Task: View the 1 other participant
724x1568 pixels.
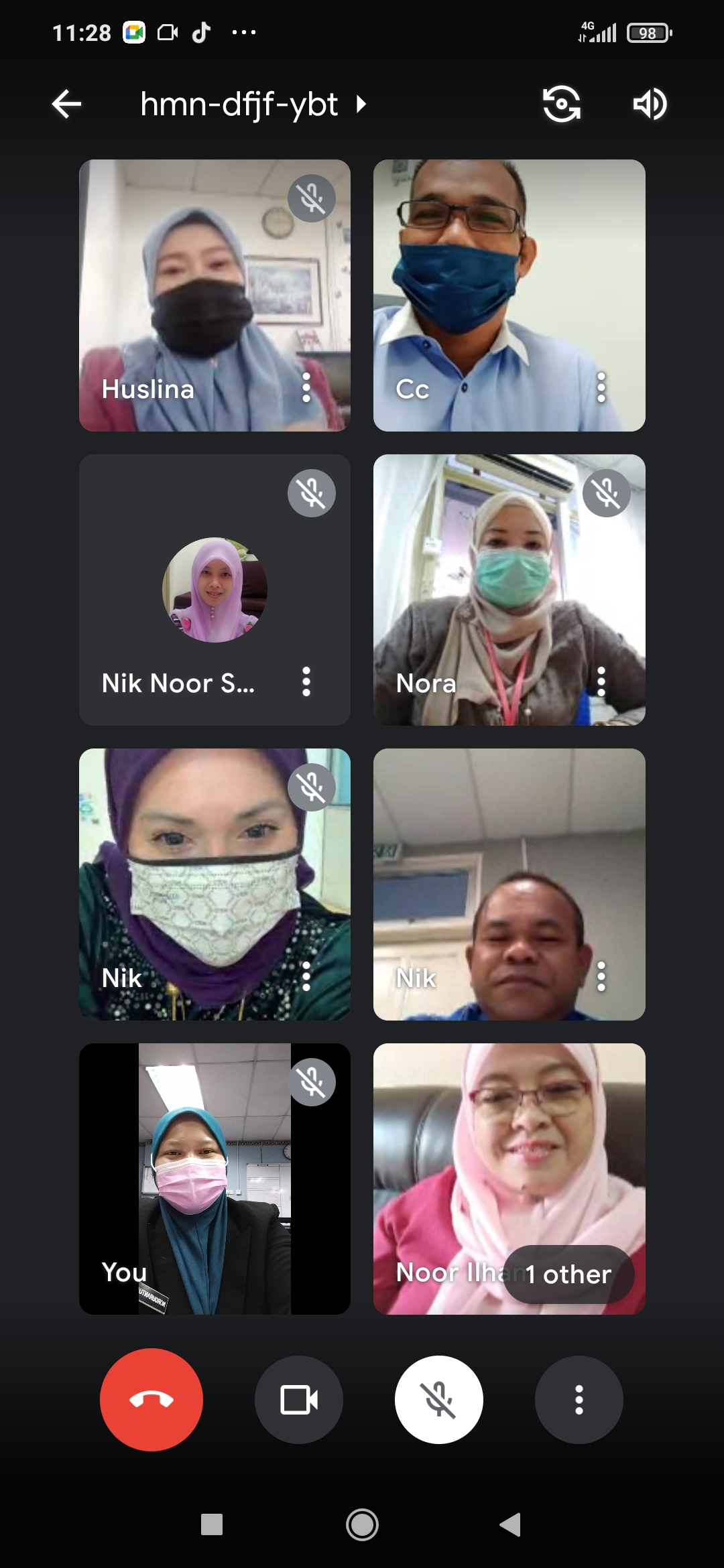Action: tap(568, 1274)
